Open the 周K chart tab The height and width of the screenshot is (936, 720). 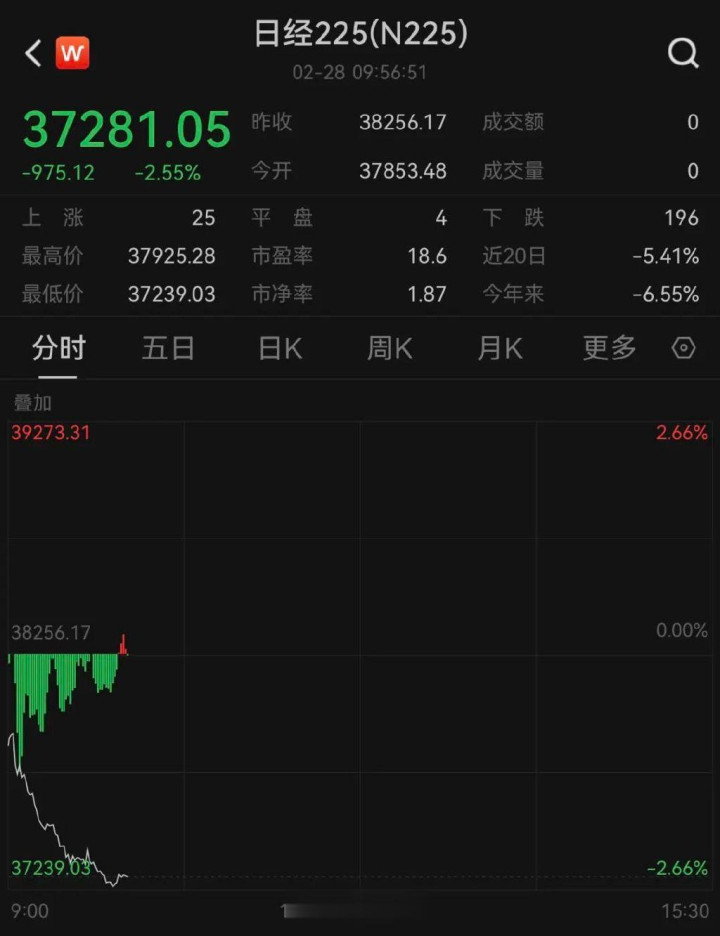tap(389, 348)
